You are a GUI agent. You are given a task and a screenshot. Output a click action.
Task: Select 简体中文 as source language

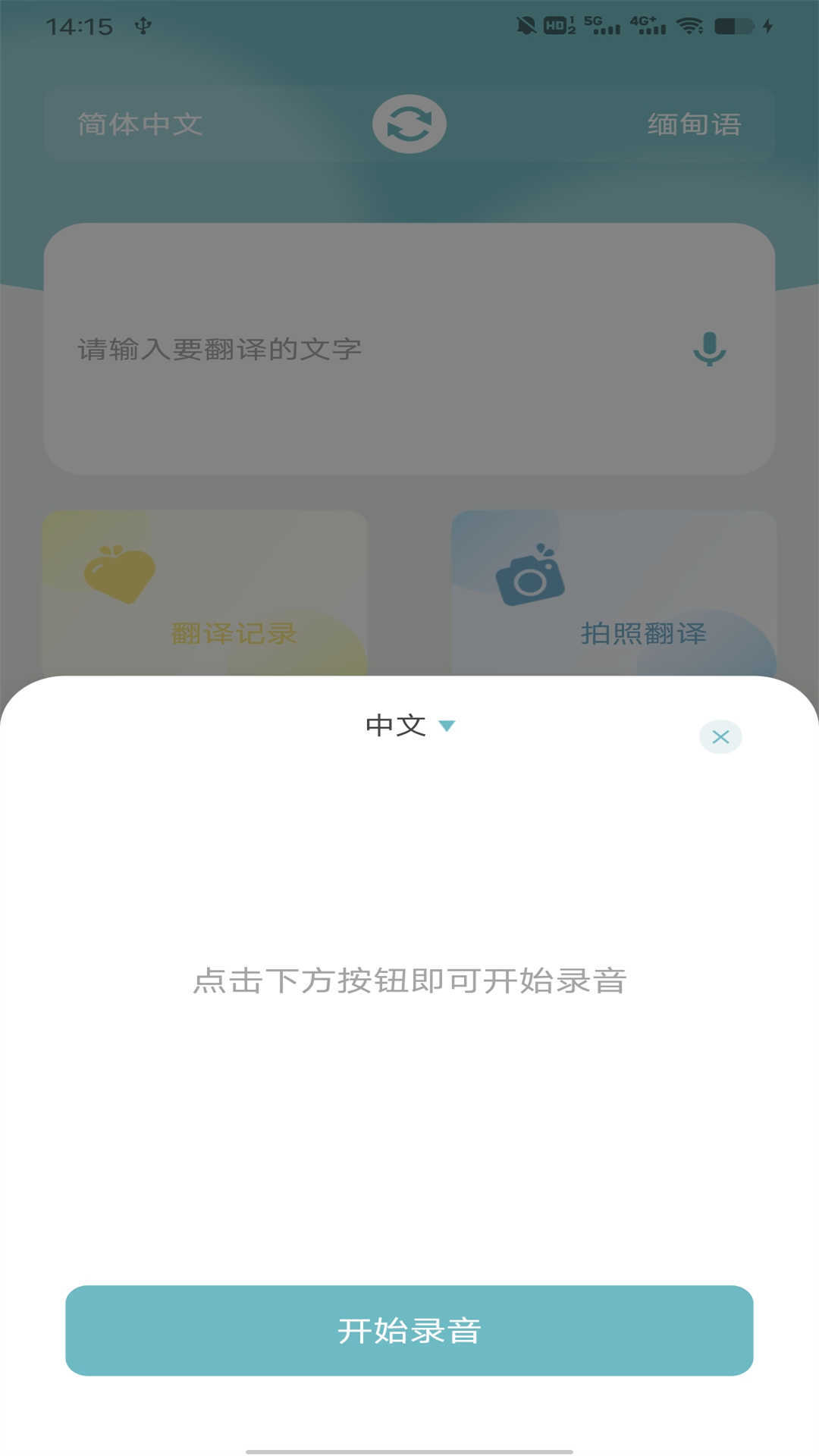click(140, 124)
